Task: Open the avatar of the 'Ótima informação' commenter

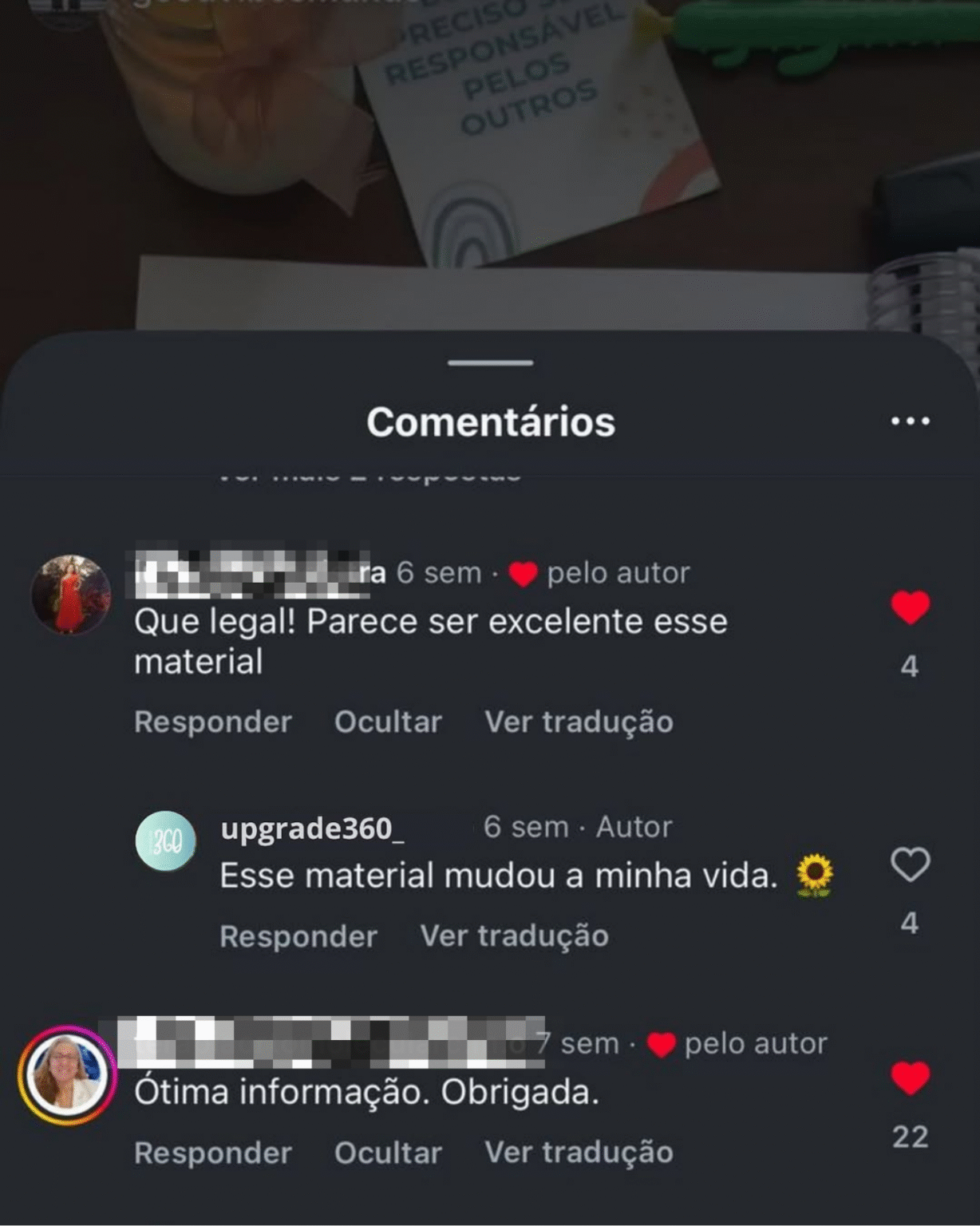Action: 67,1074
